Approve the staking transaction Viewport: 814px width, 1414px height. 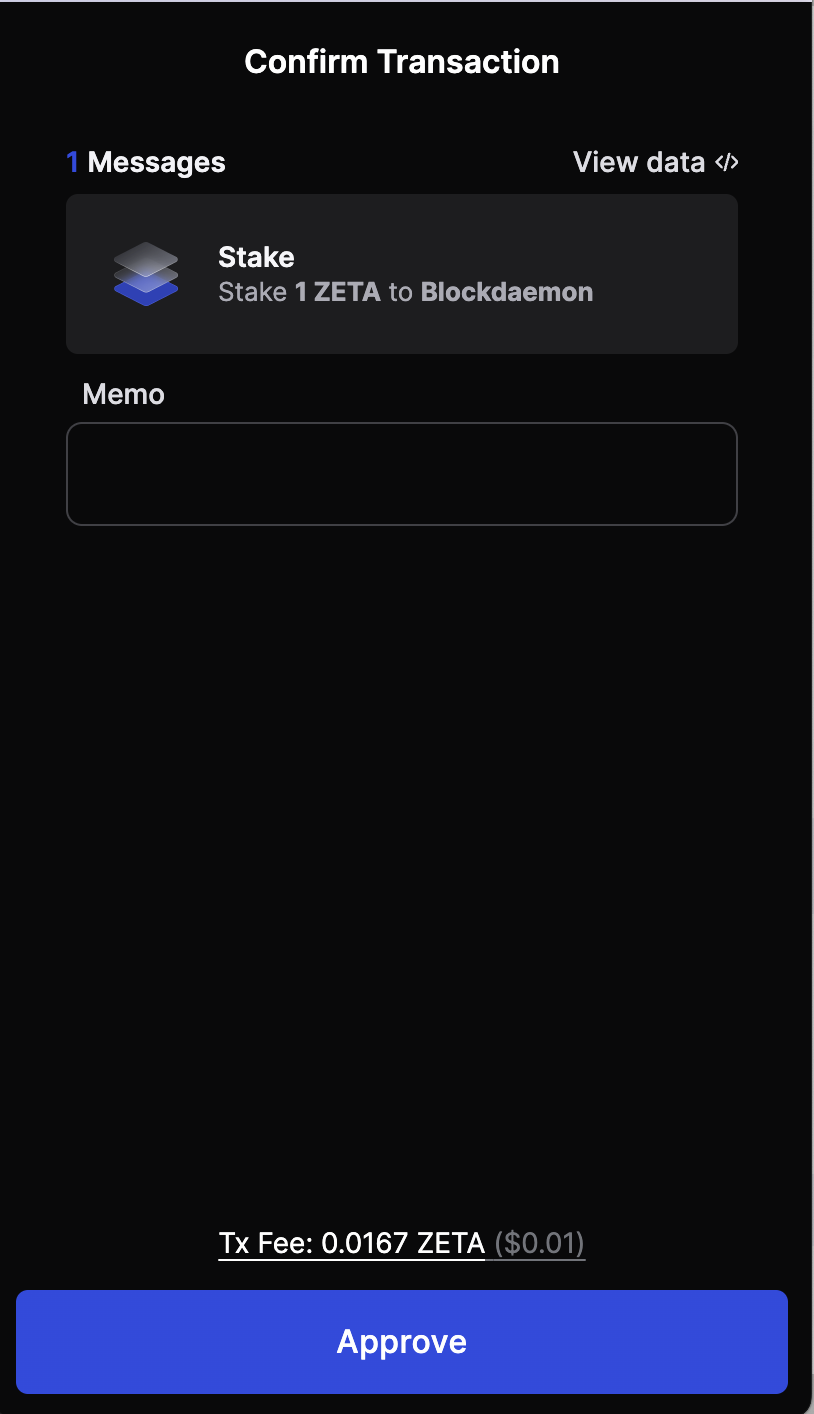point(401,1341)
